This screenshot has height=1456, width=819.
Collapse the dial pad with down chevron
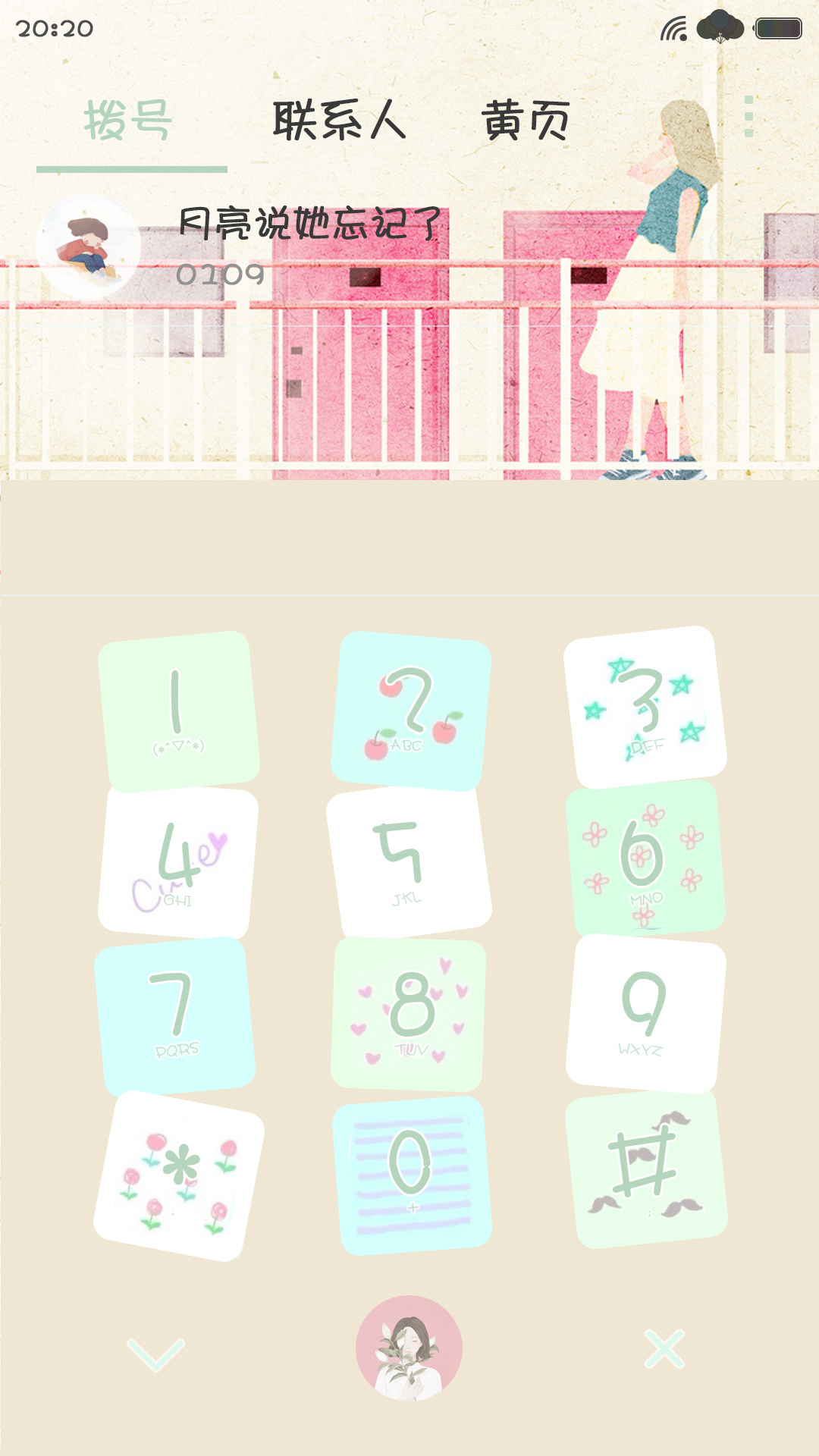tap(155, 1354)
